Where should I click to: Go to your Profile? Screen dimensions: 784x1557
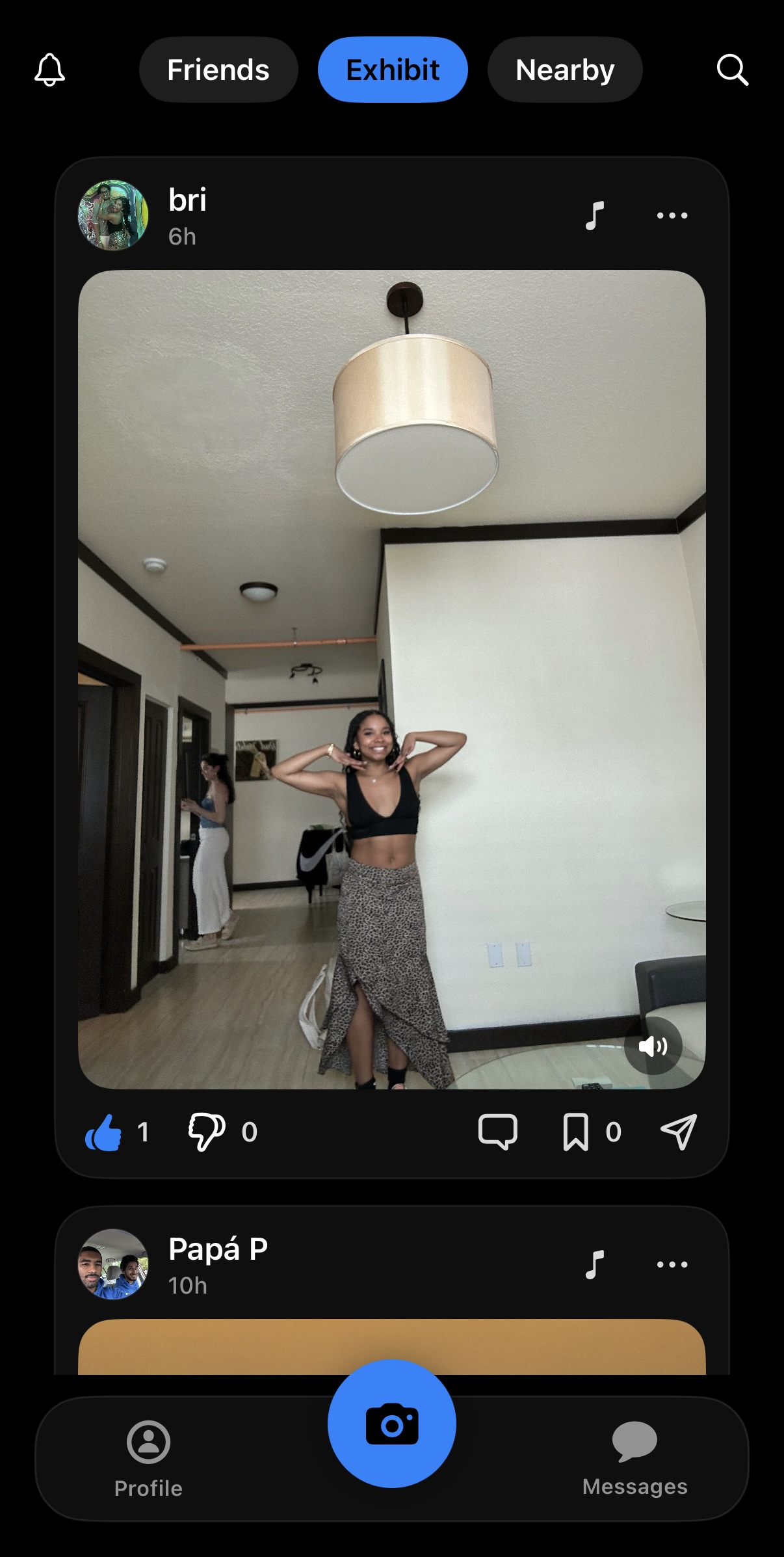[148, 1450]
